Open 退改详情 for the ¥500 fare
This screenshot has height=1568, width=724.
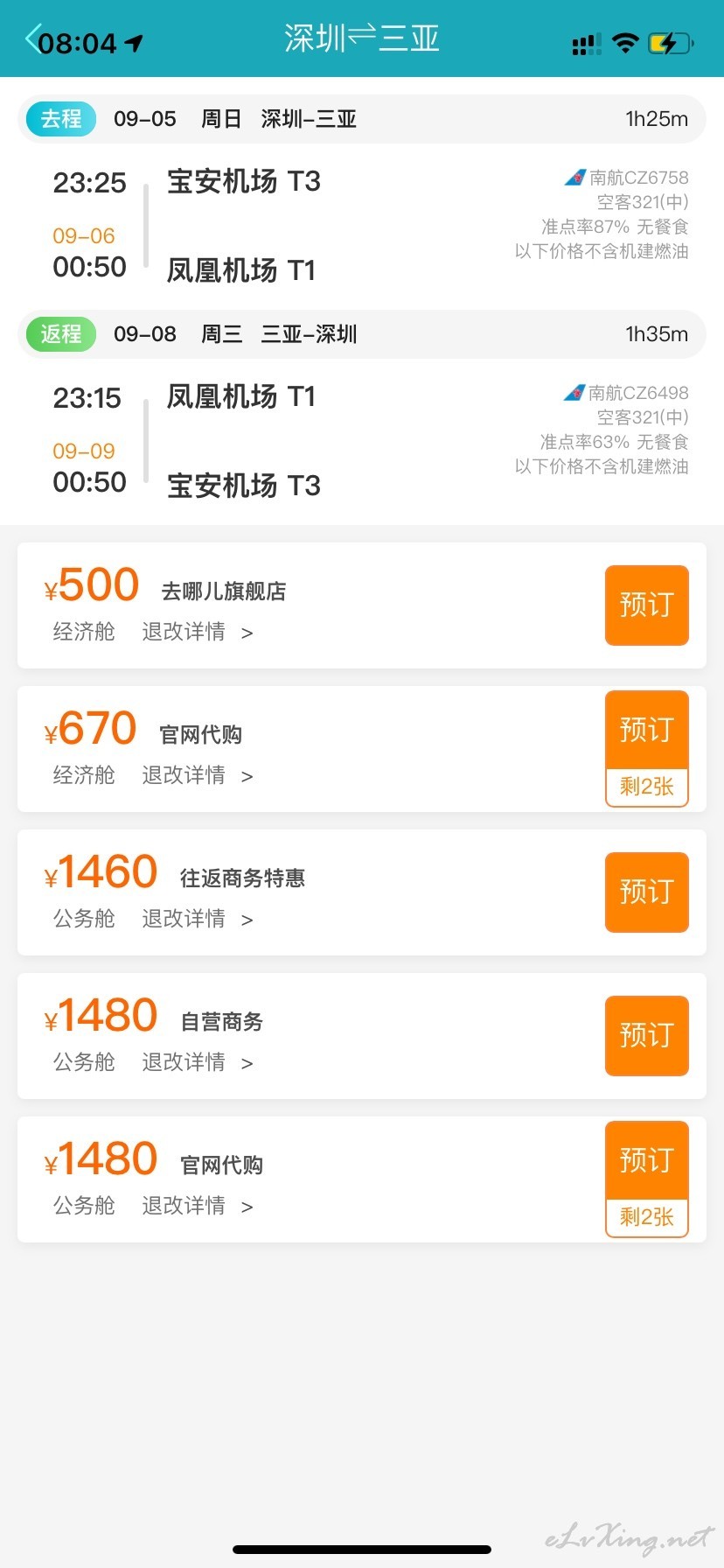pos(198,632)
